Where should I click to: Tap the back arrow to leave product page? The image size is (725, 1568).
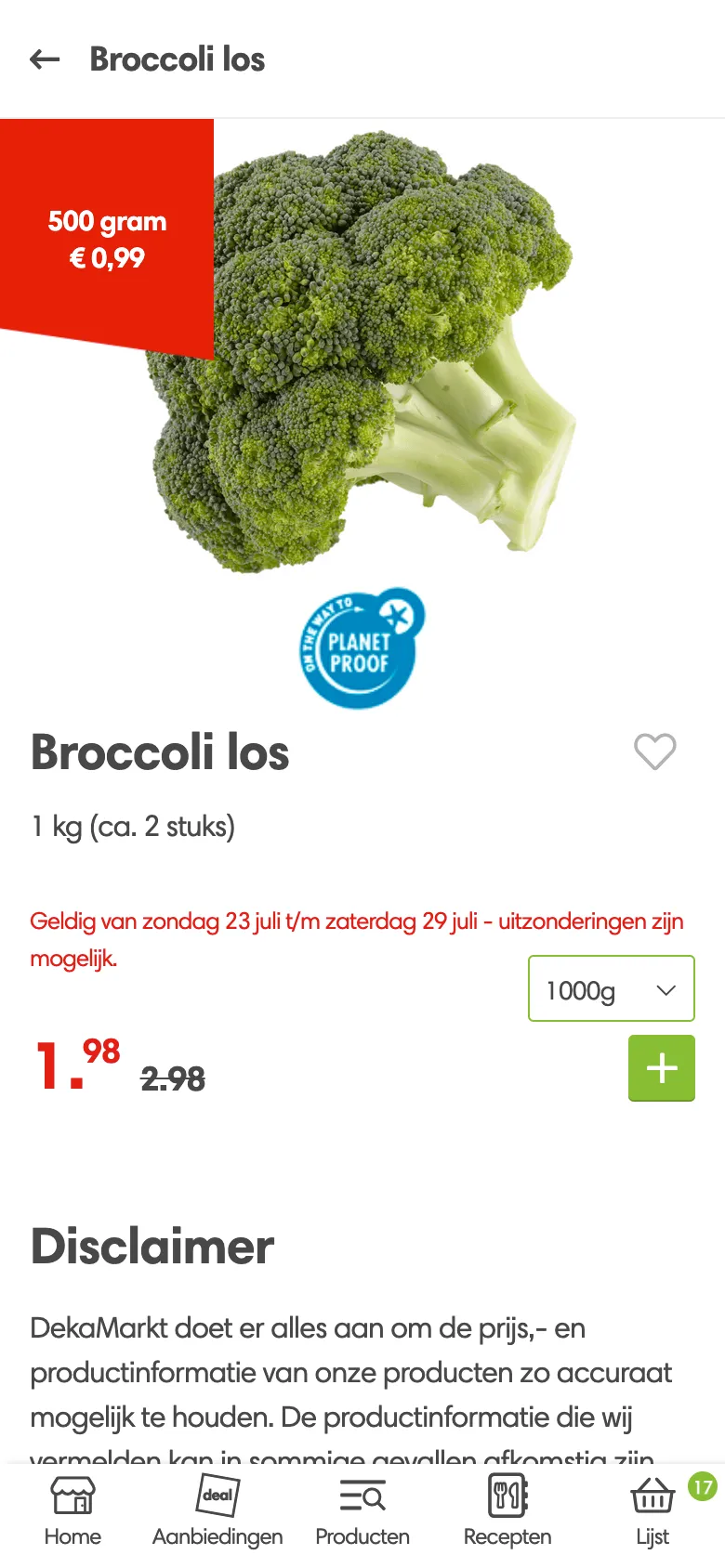44,59
